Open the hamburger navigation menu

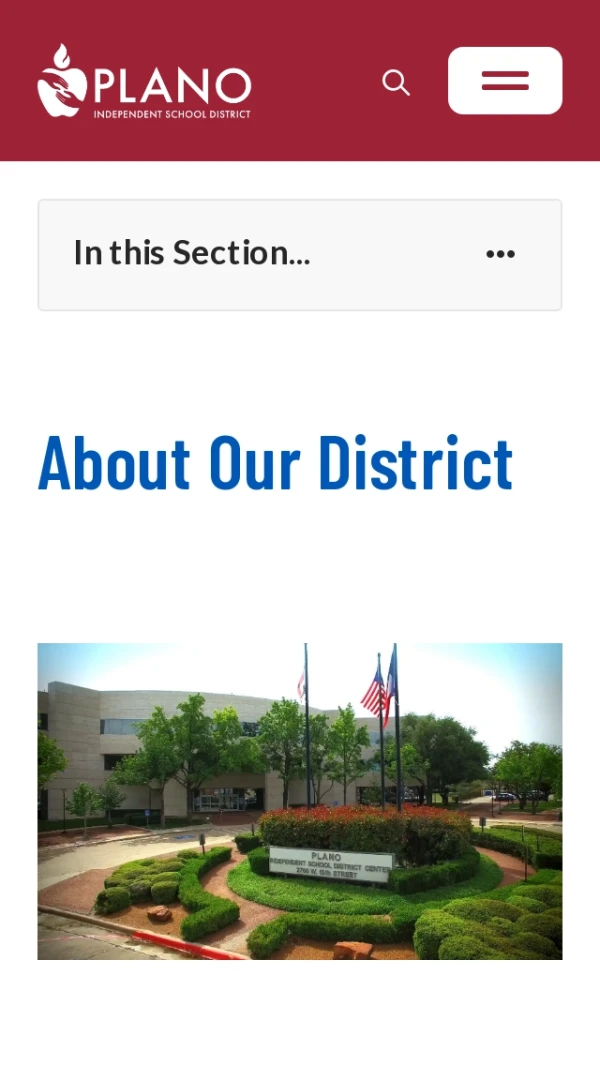coord(505,81)
